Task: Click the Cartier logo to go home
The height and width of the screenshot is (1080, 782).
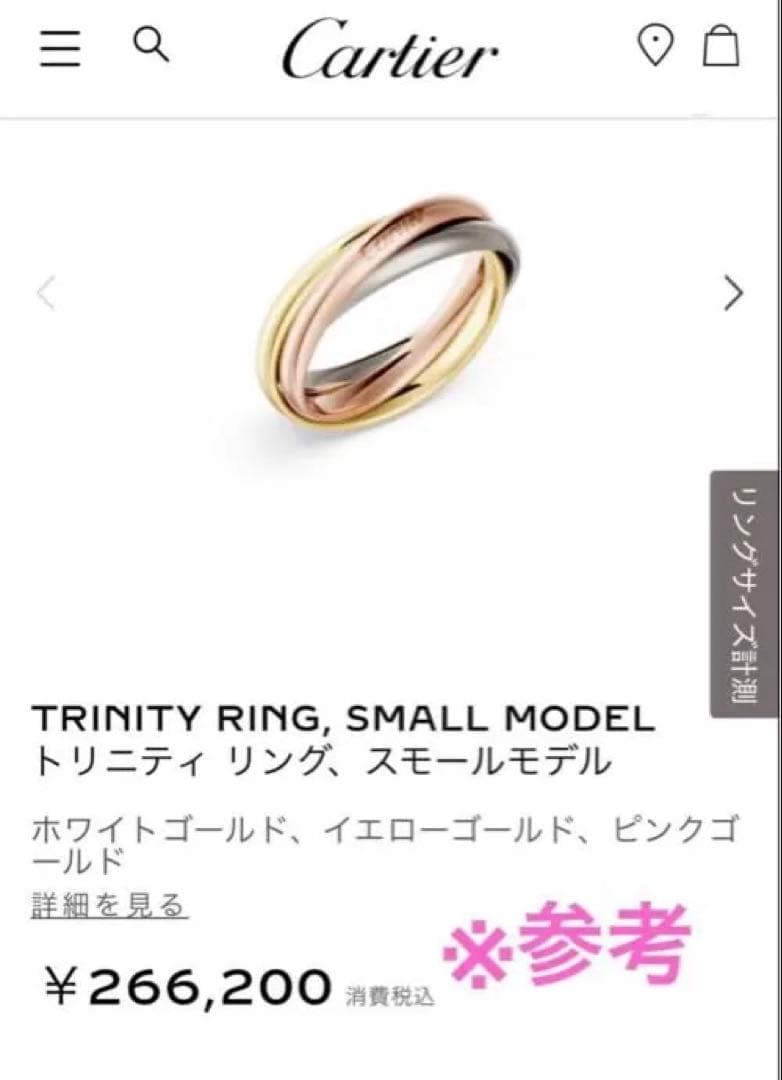Action: (390, 50)
